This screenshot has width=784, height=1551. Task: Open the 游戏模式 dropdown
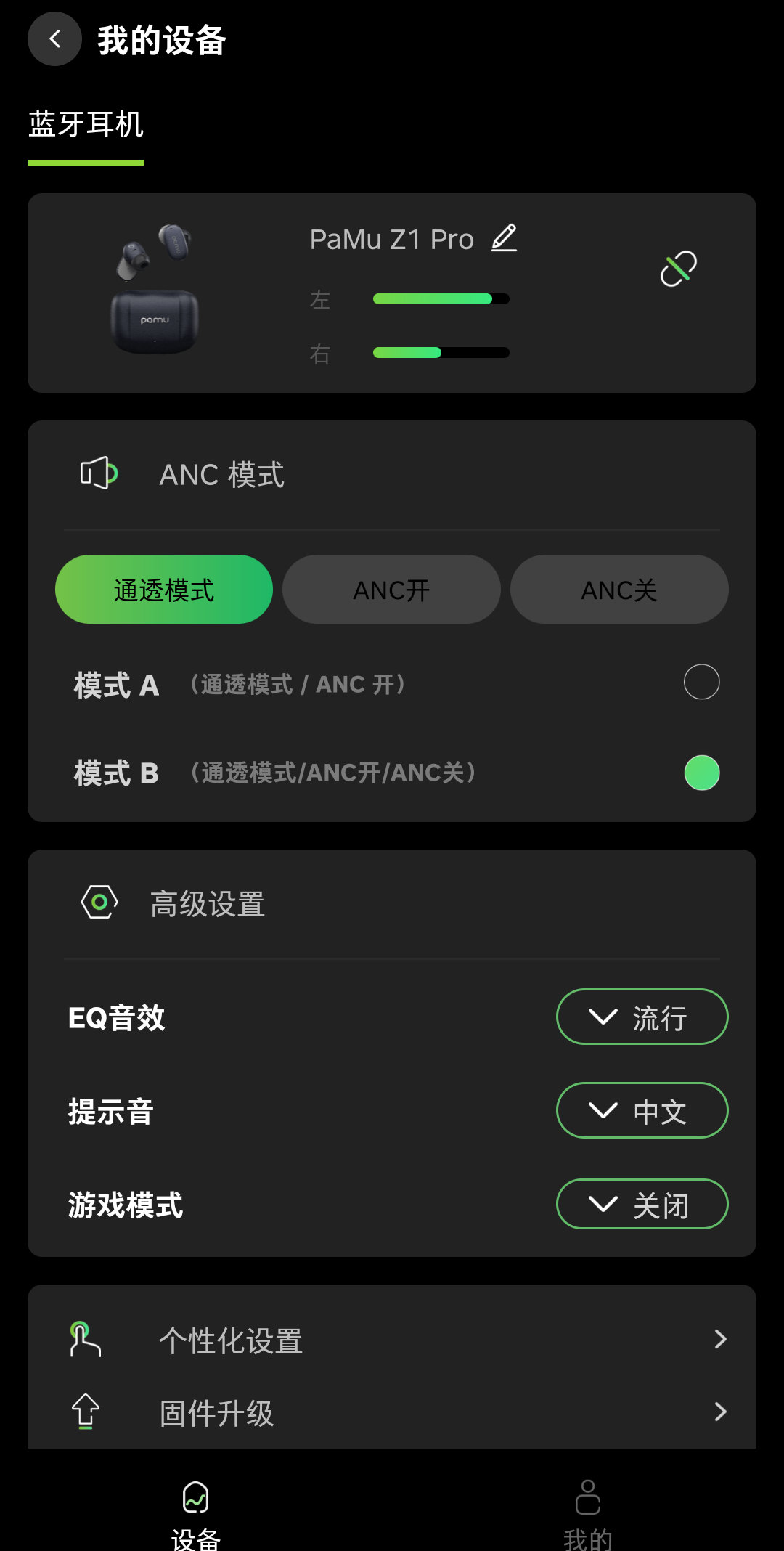point(642,1204)
